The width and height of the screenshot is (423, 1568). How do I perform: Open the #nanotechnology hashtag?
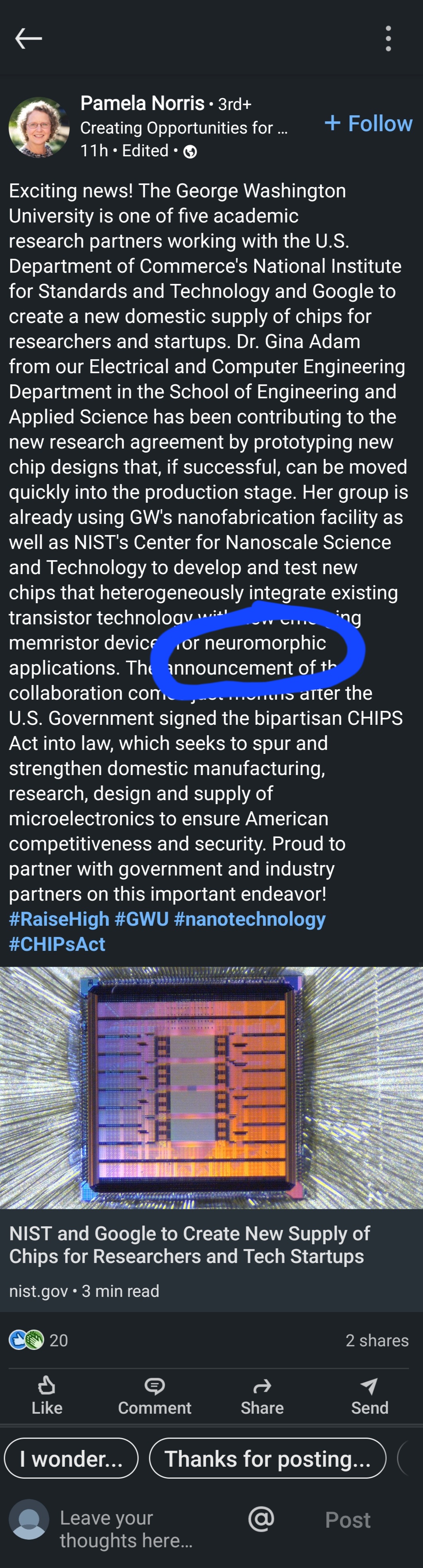[250, 919]
